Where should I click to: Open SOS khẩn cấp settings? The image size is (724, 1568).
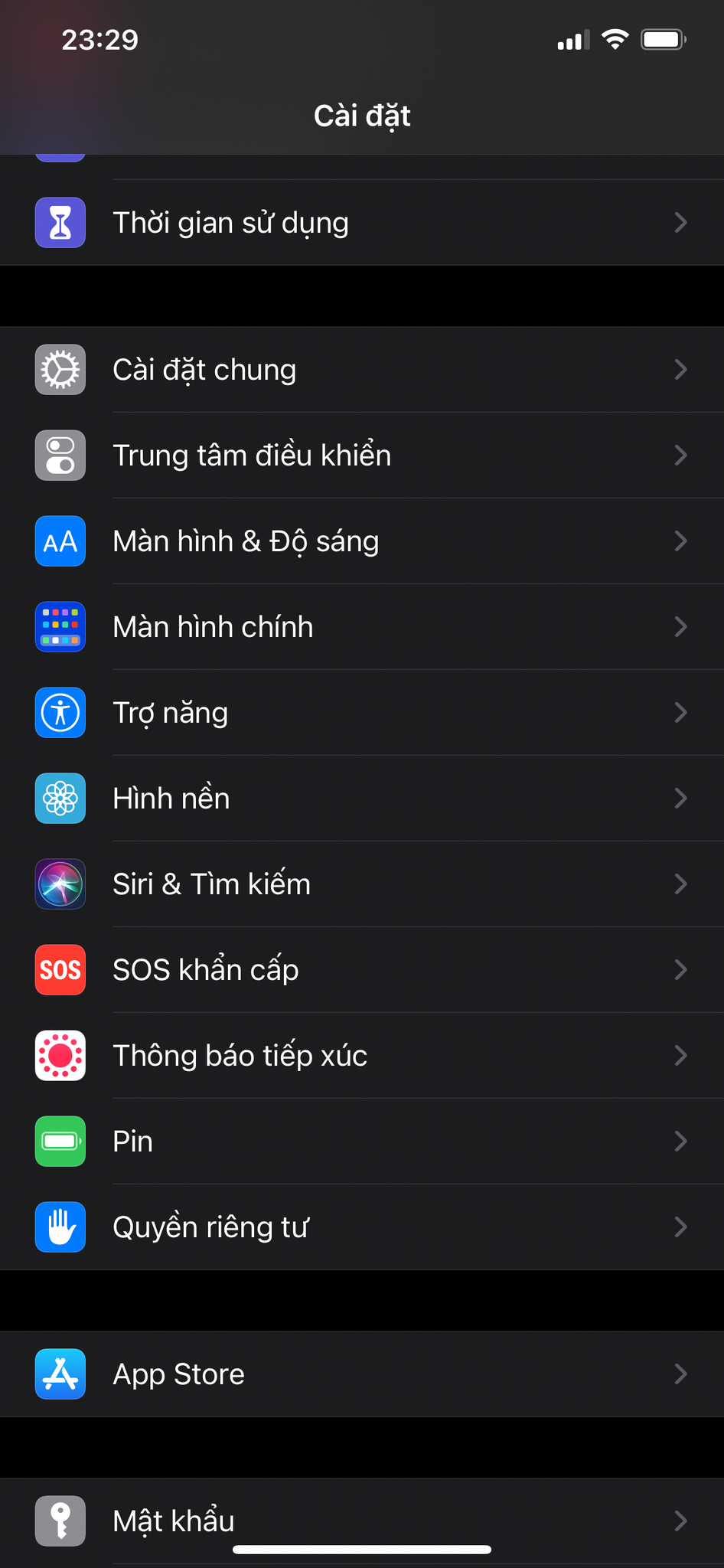pos(362,970)
